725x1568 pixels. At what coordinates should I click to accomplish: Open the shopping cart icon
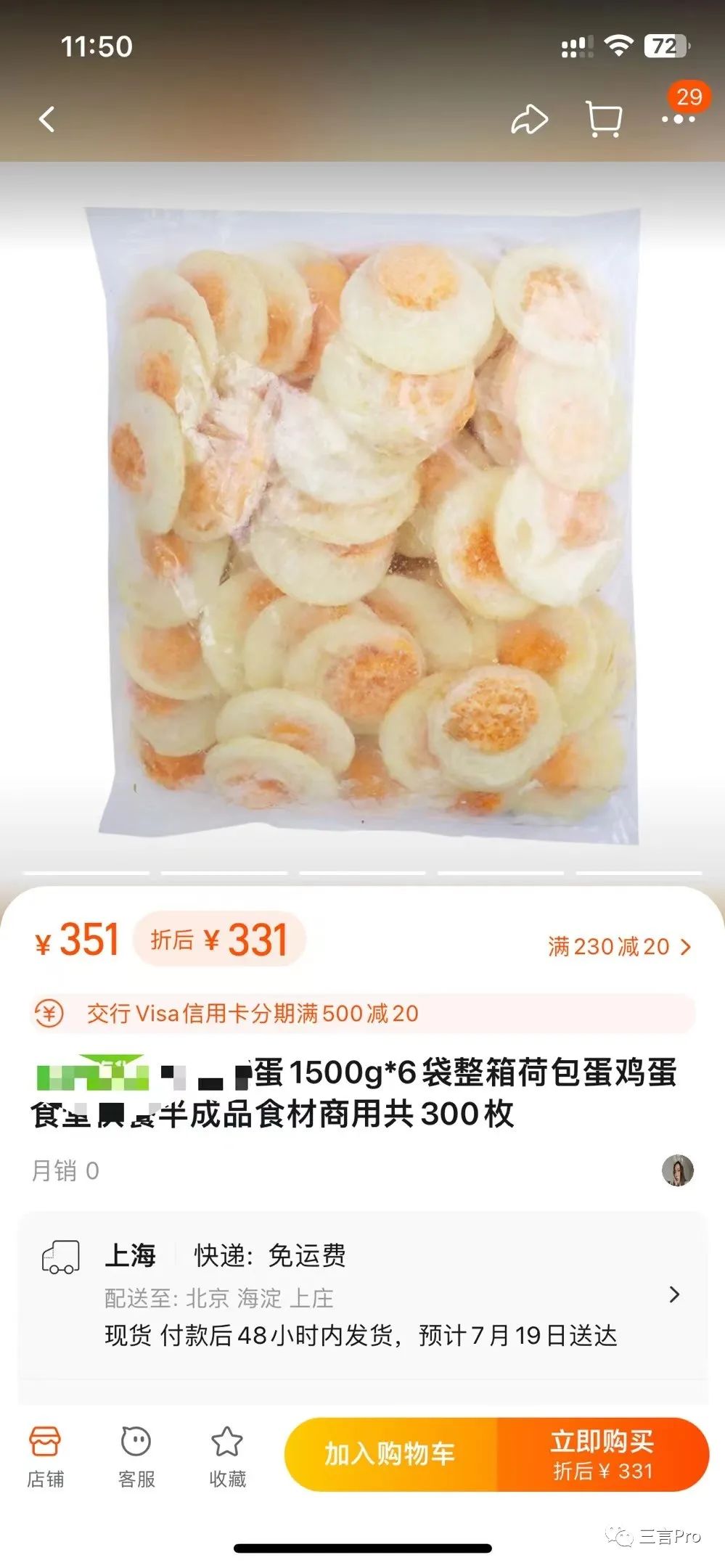pyautogui.click(x=604, y=120)
